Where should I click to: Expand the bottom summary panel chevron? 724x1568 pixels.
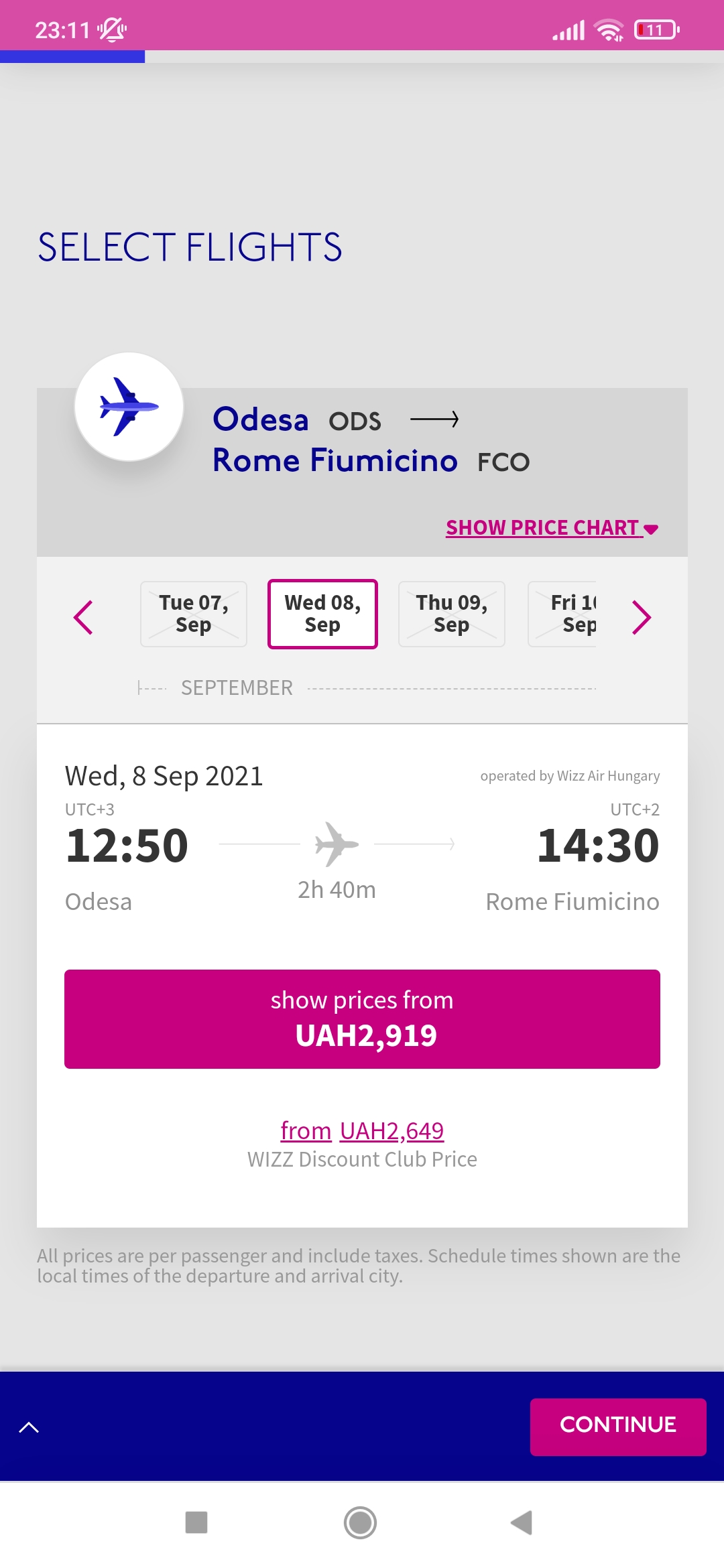(29, 1427)
